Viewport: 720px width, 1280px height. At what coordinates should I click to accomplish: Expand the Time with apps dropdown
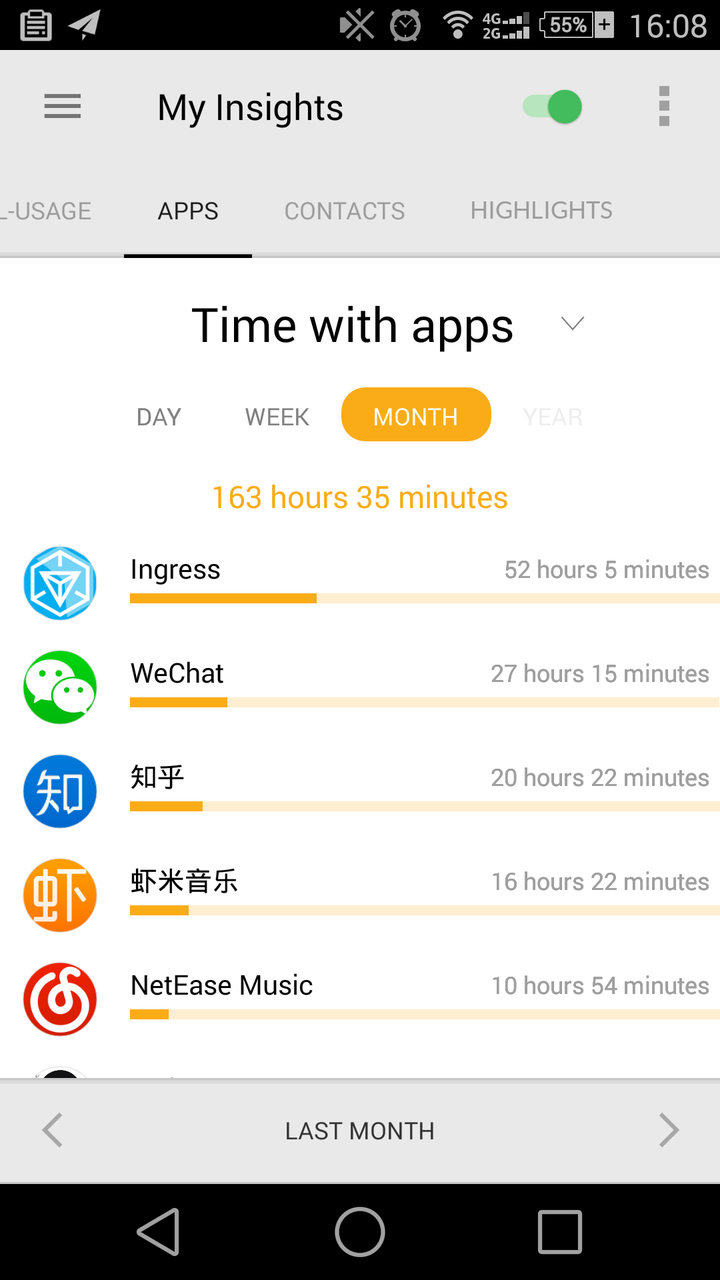click(572, 324)
